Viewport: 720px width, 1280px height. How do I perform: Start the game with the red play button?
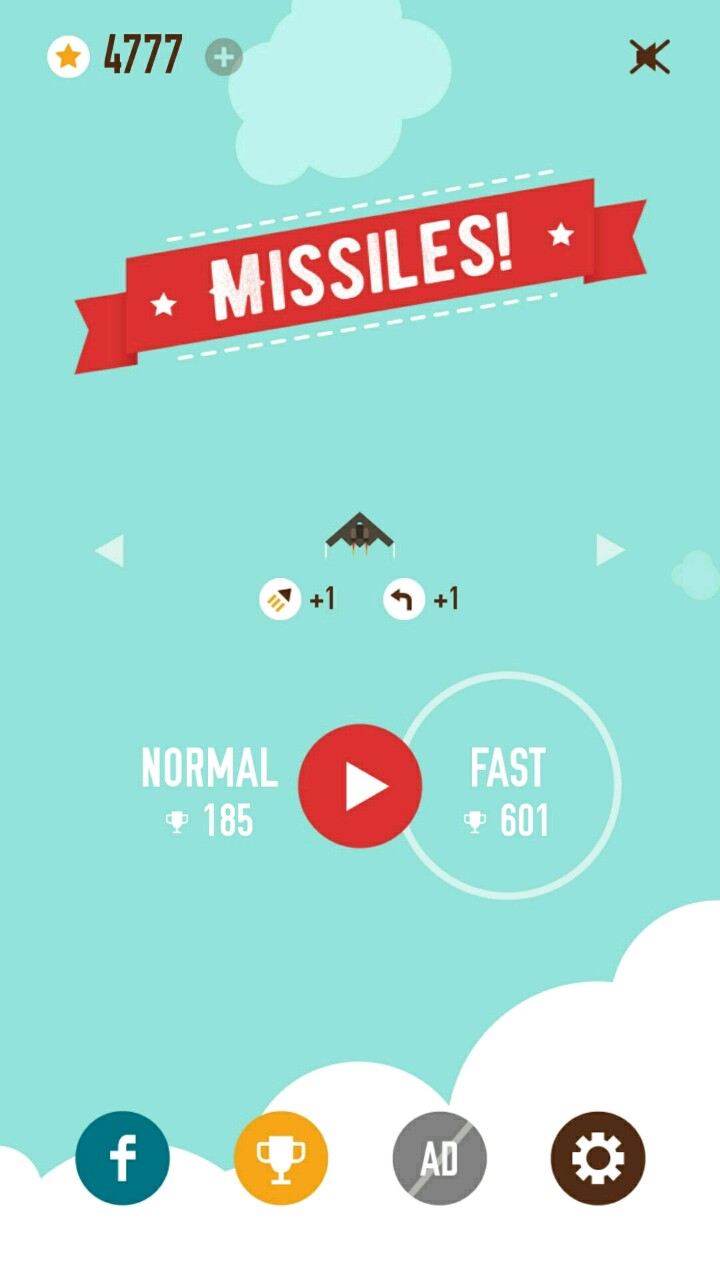(x=360, y=786)
